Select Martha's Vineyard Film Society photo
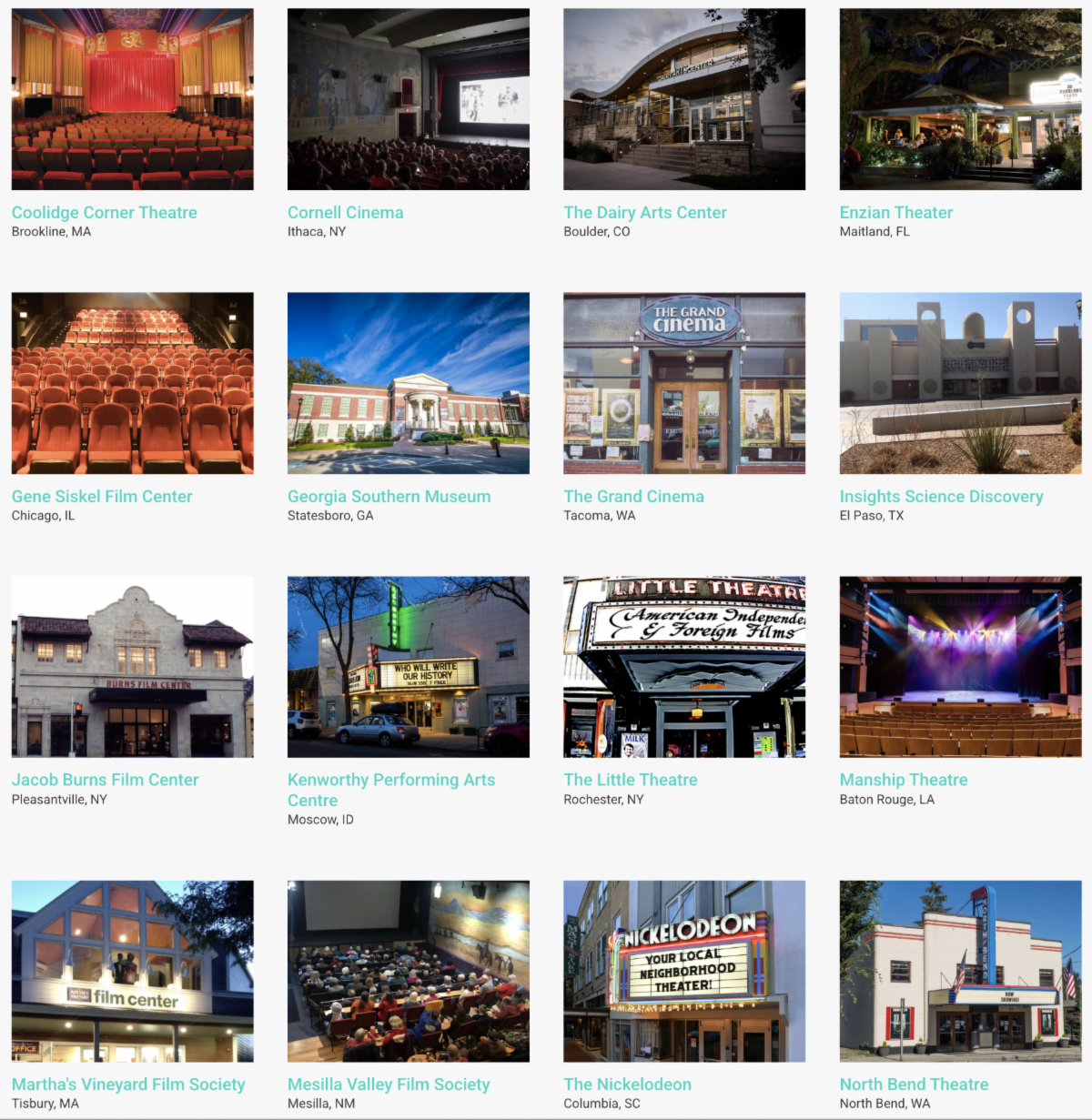The height and width of the screenshot is (1120, 1092). pyautogui.click(x=132, y=971)
